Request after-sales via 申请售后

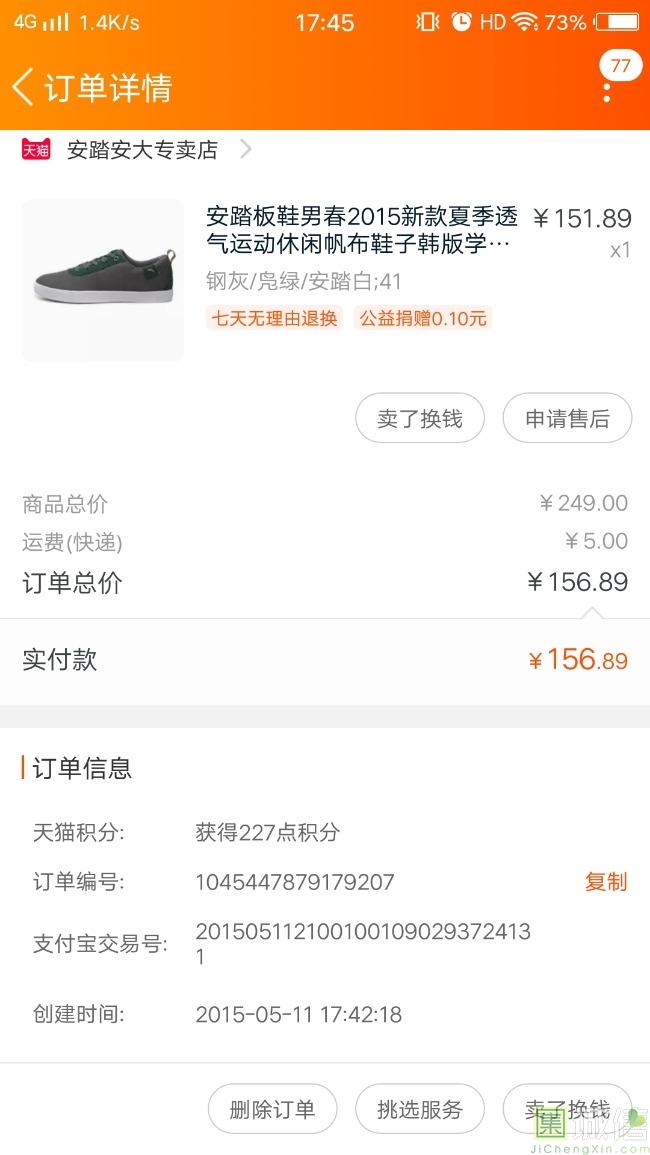[567, 419]
